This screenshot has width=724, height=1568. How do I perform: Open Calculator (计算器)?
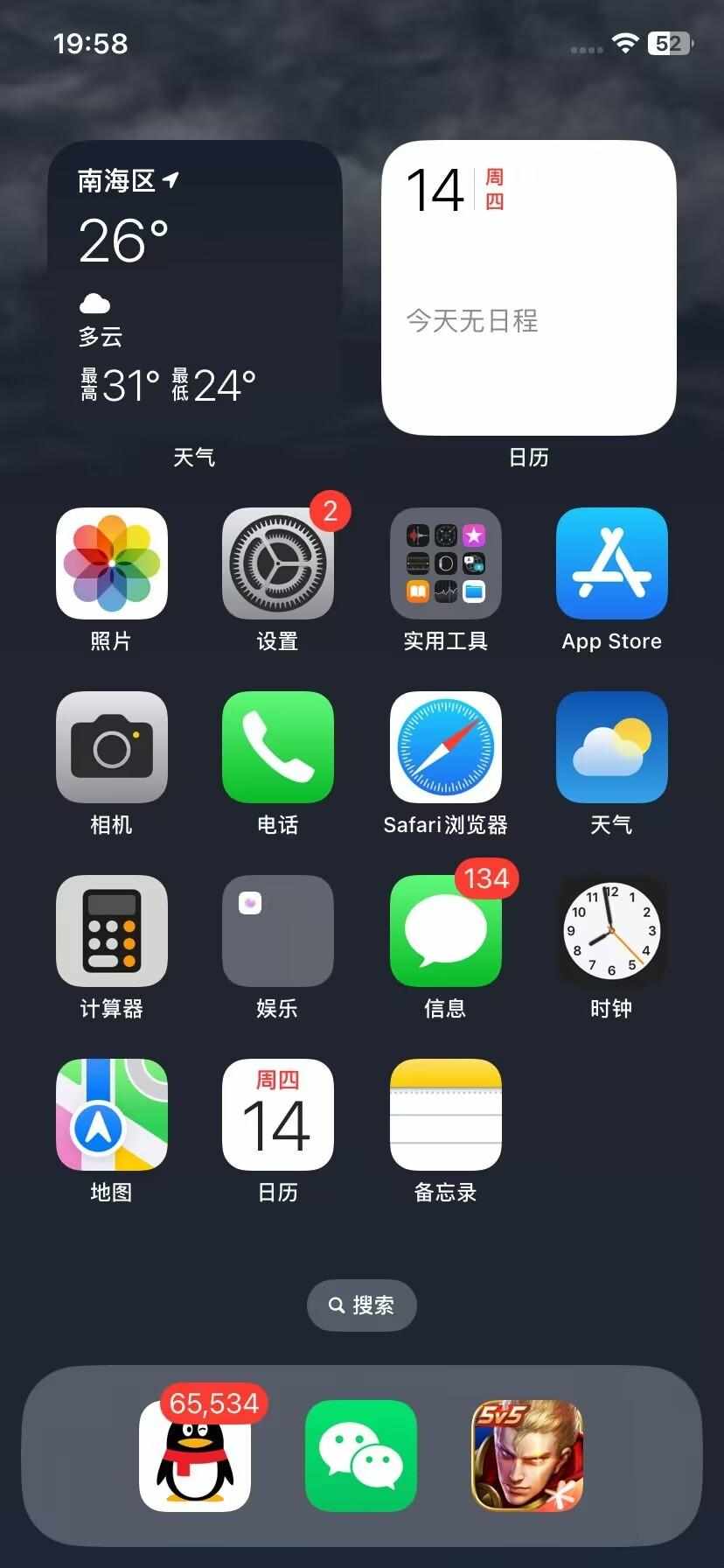click(x=111, y=931)
